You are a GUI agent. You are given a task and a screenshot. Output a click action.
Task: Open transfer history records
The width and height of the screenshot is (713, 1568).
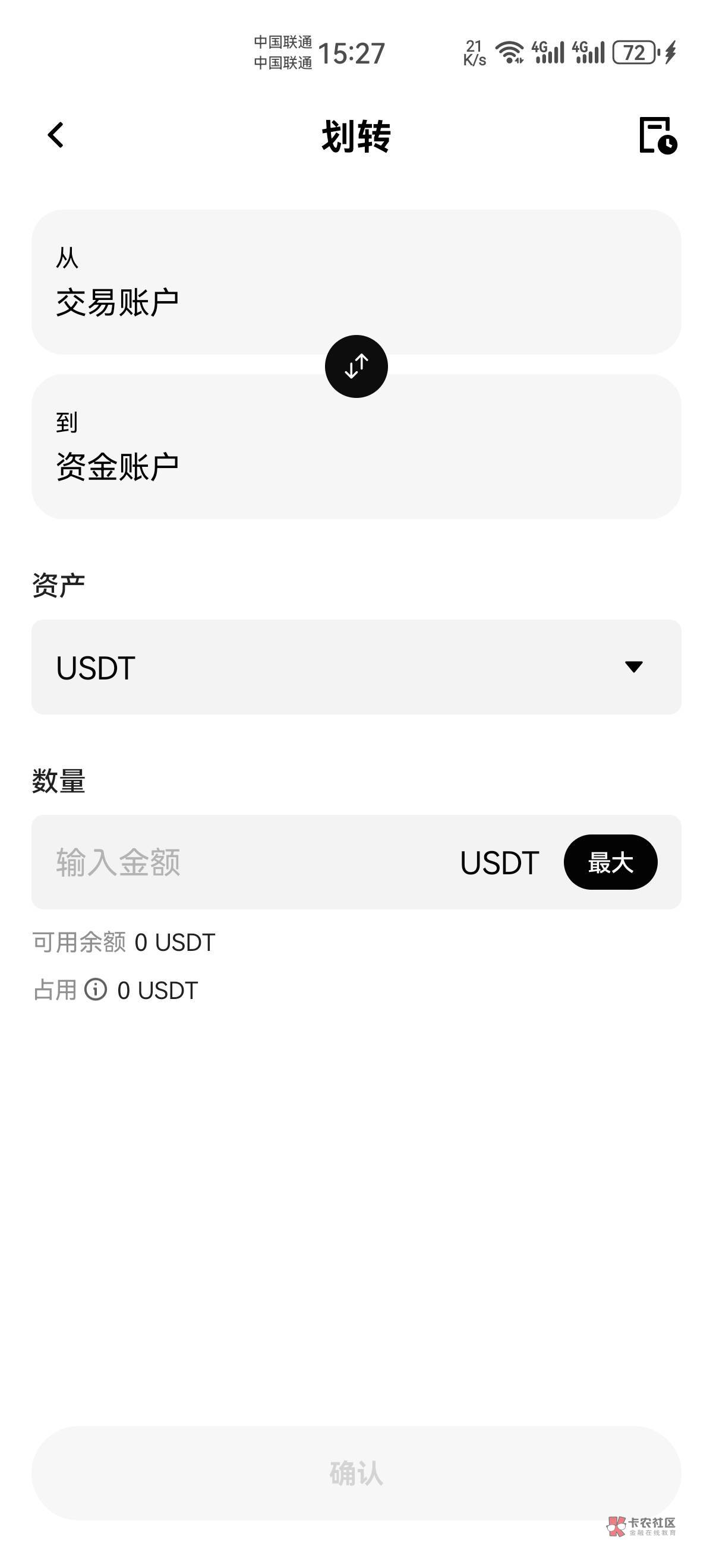point(658,135)
